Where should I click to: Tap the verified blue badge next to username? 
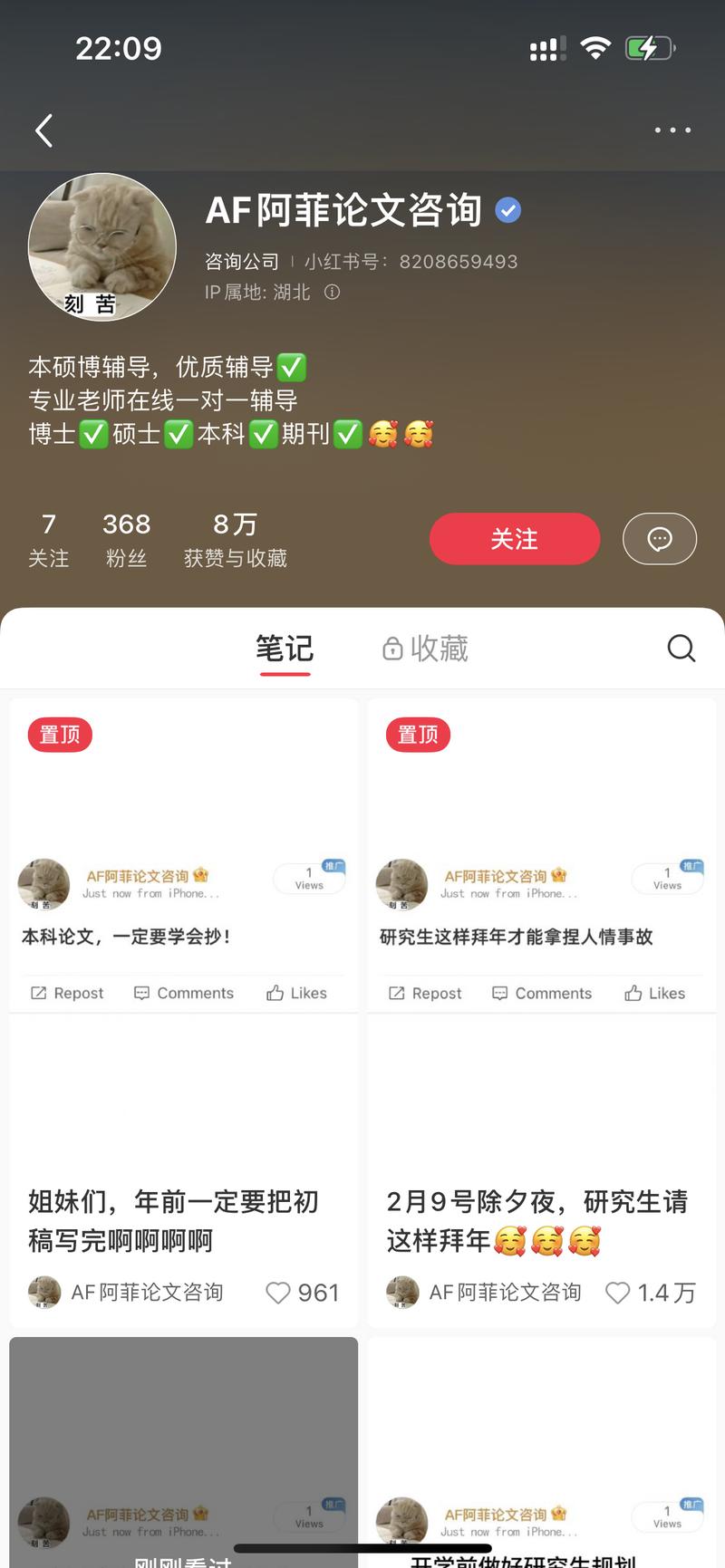(x=507, y=209)
